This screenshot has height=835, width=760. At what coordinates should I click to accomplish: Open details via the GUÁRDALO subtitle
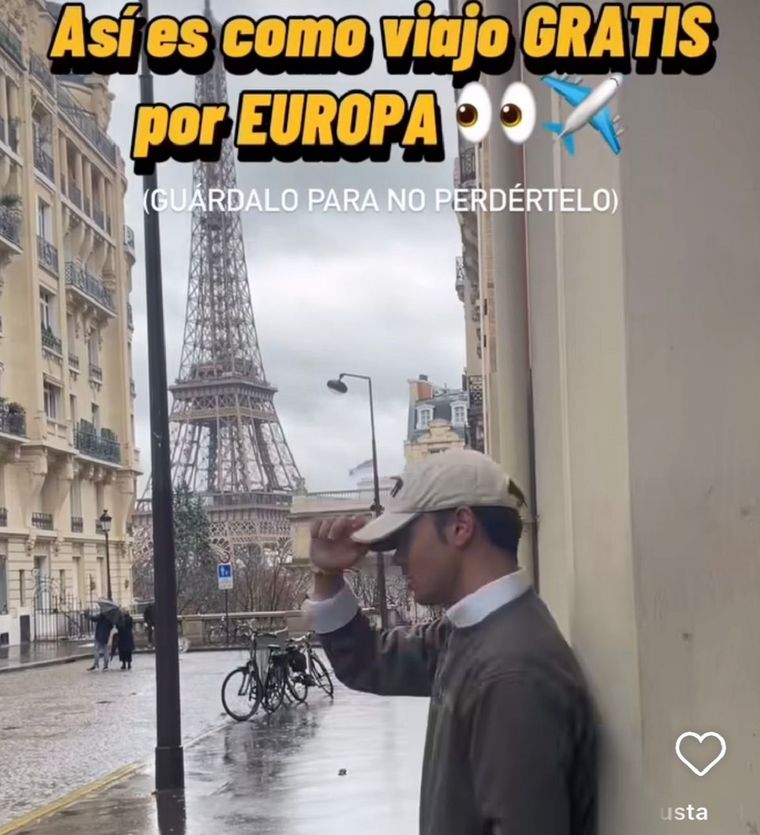coord(381,200)
